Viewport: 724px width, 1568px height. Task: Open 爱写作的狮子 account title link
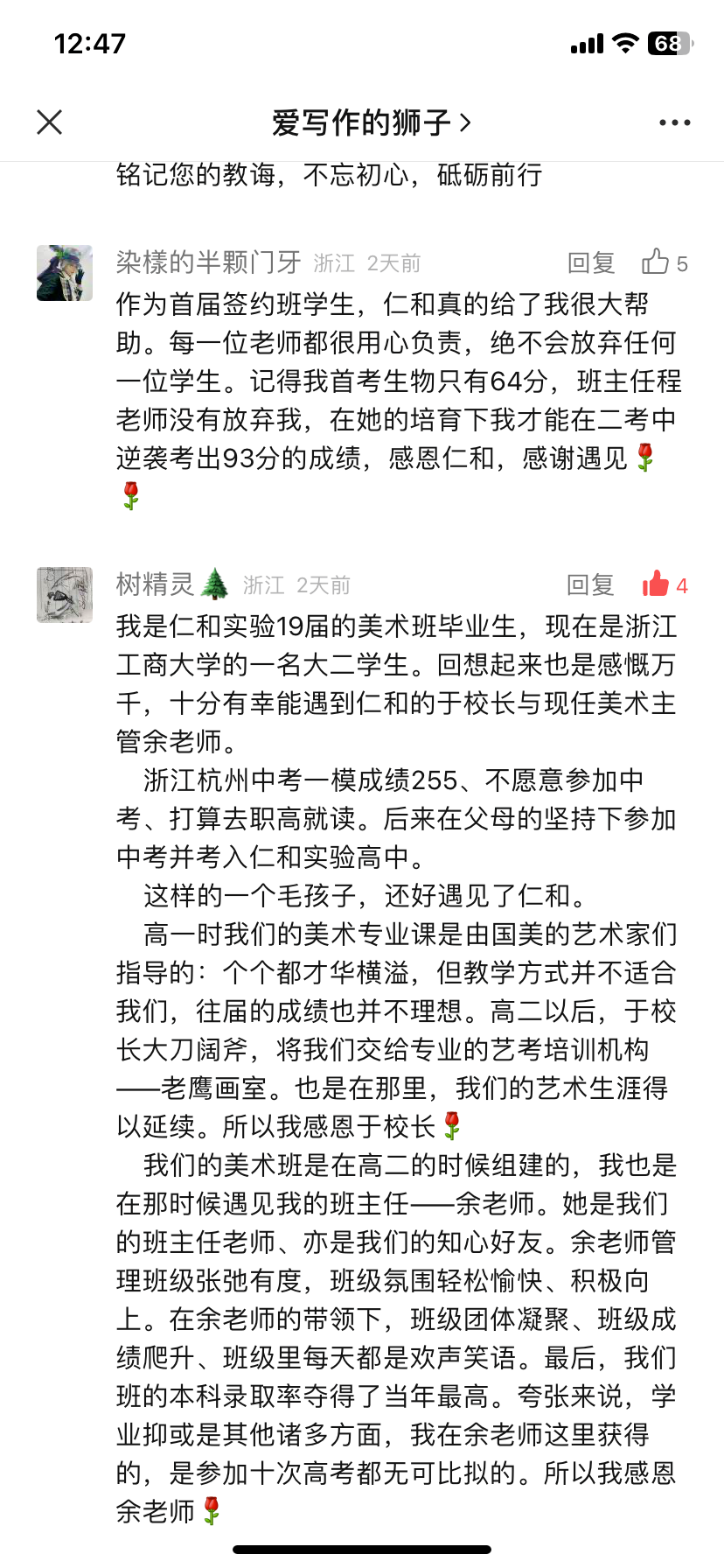pos(371,122)
